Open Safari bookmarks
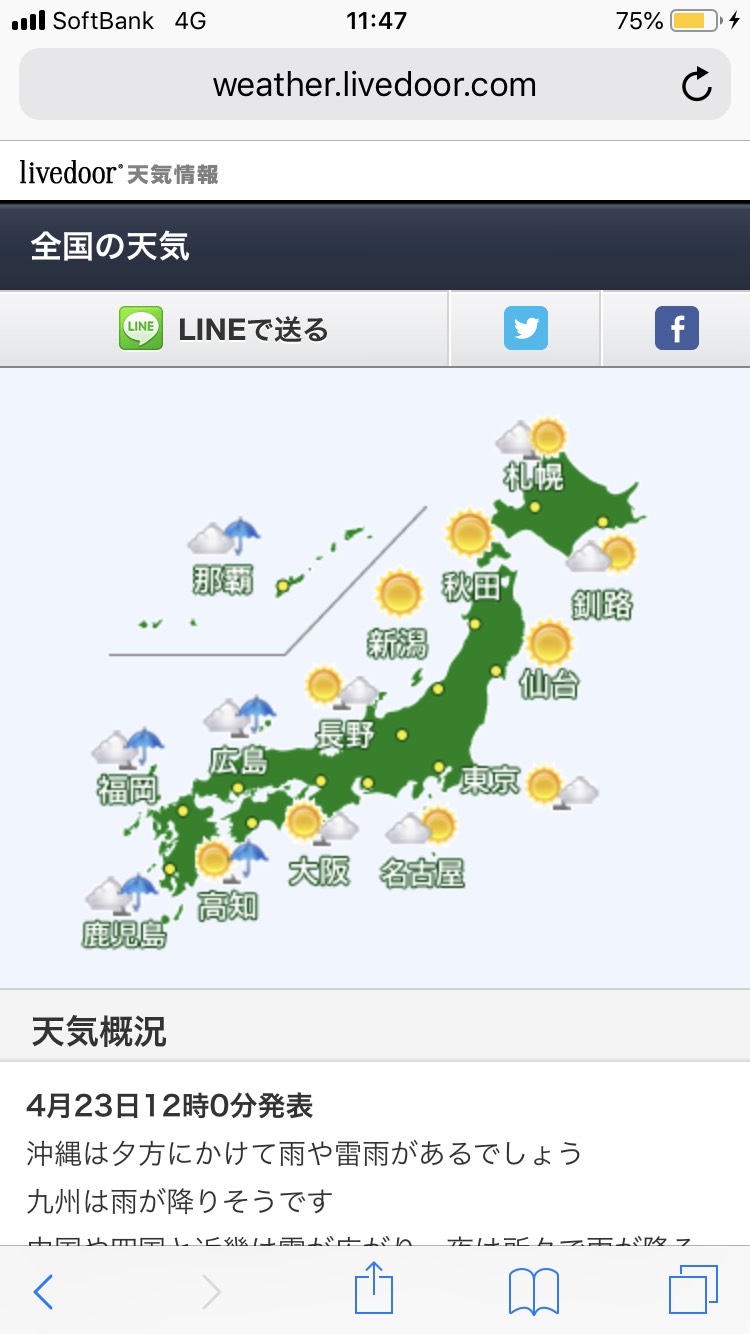Screen dimensions: 750x1334 pos(533,1291)
